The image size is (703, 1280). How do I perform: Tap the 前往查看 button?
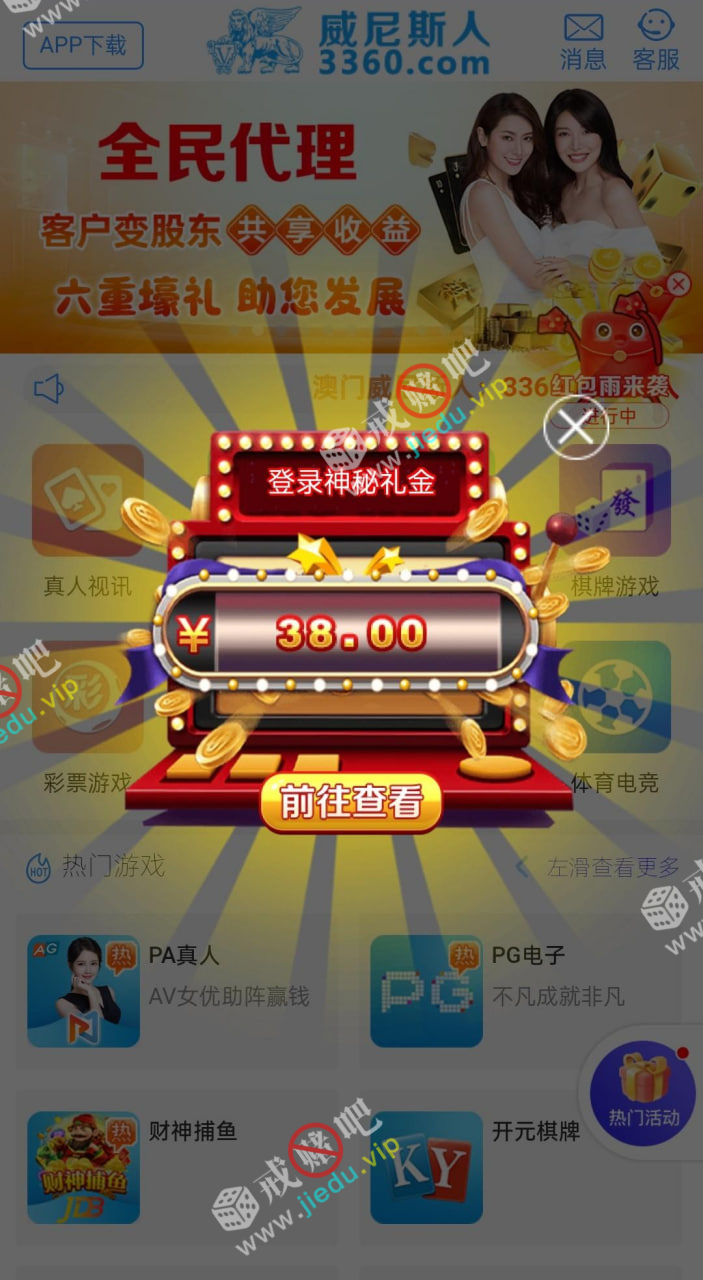[350, 802]
